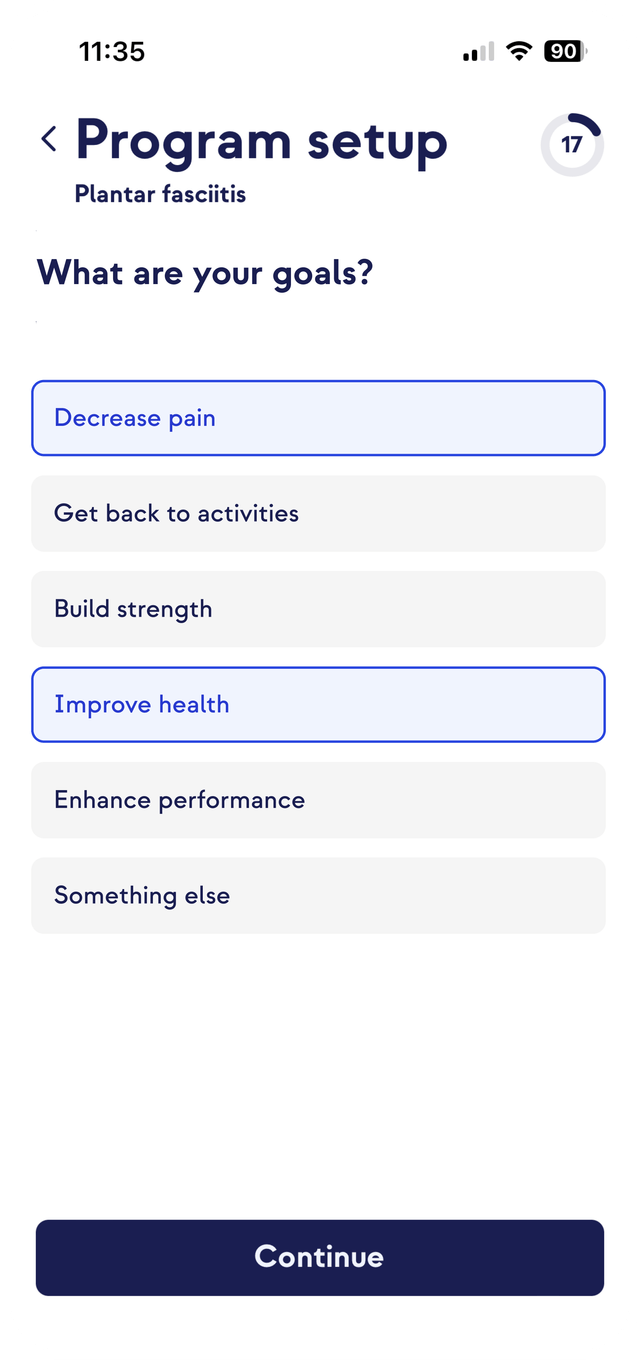Pick the Enhance performance goal
This screenshot has height=1360, width=640.
(318, 800)
